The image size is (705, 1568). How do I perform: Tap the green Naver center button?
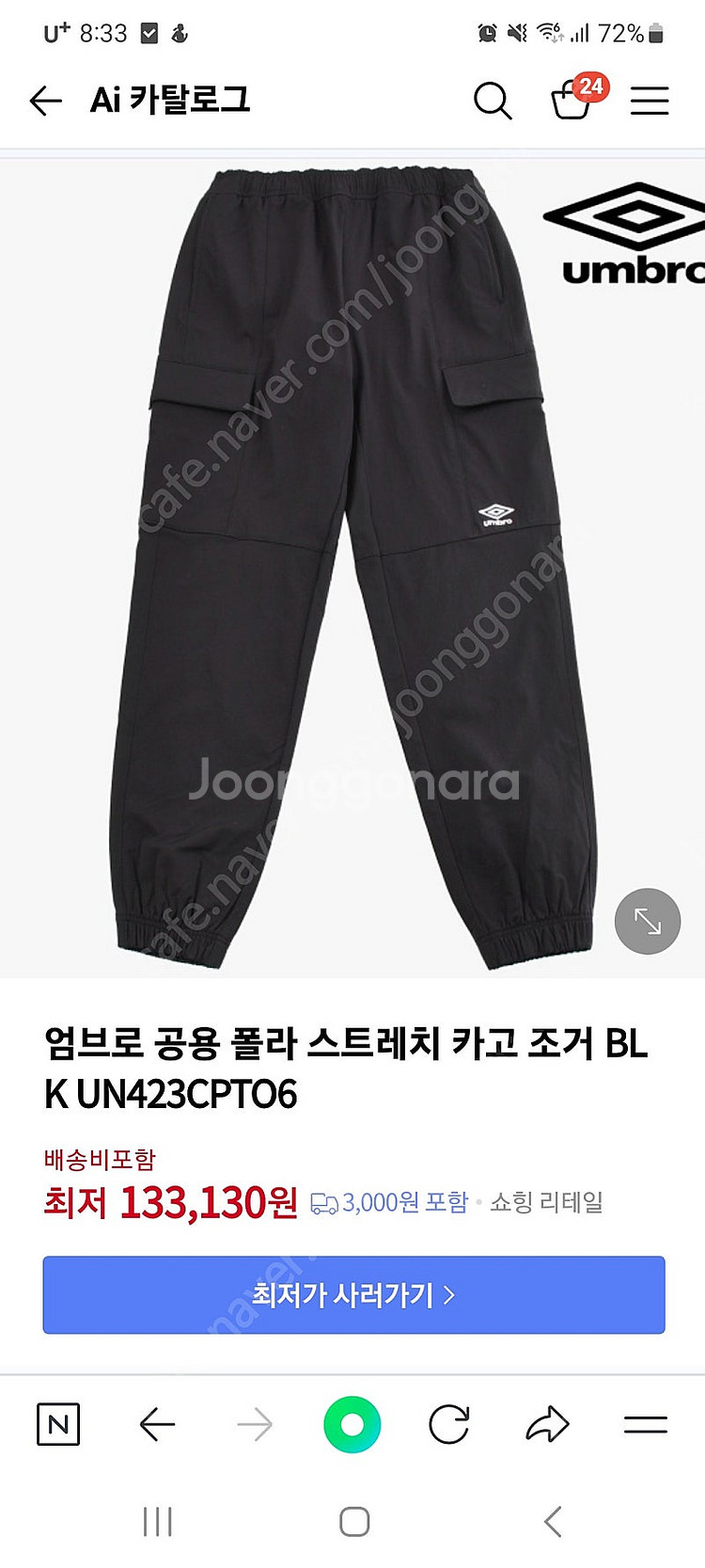click(x=352, y=1425)
